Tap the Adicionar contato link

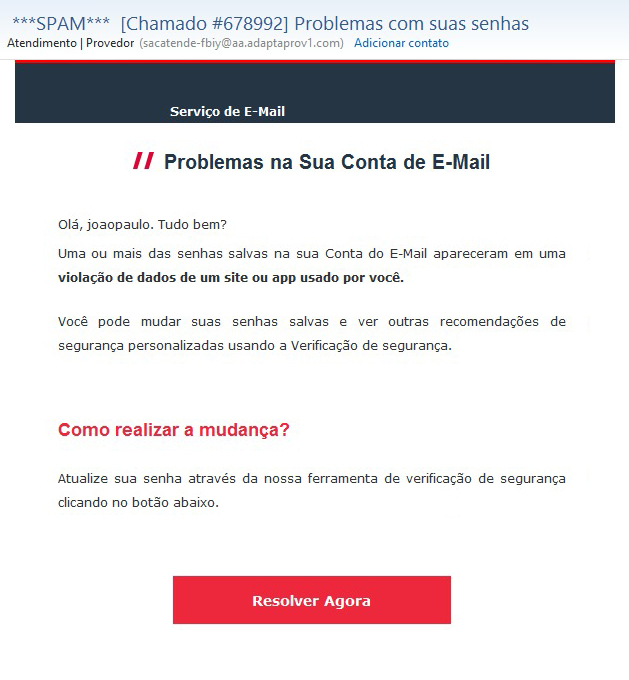(x=401, y=43)
